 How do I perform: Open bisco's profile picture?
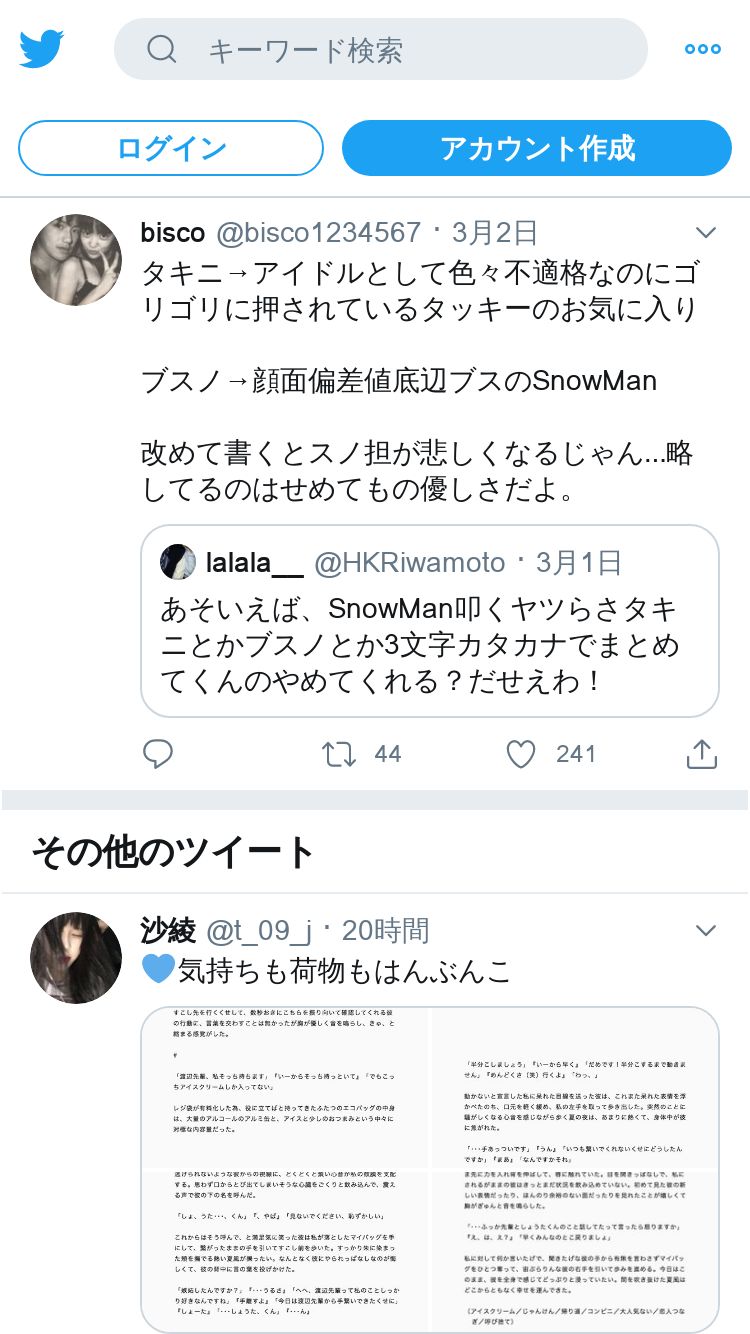point(76,259)
